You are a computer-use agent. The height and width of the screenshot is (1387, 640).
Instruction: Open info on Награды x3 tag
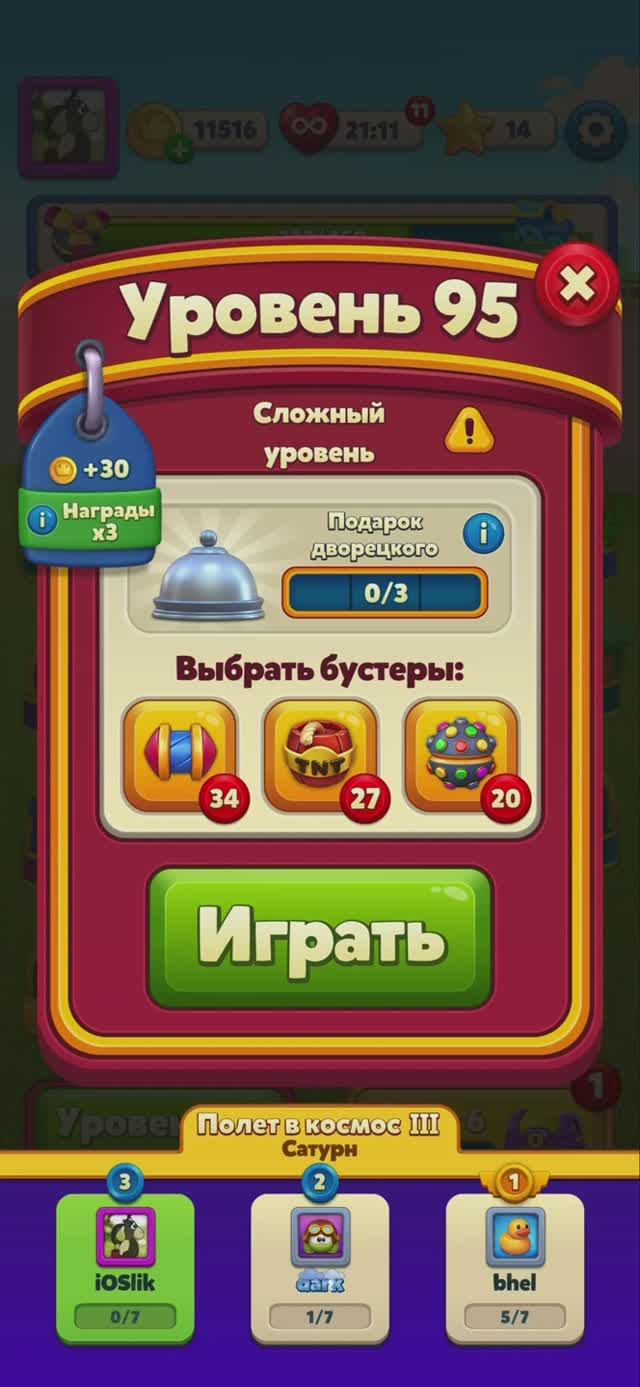tap(42, 519)
